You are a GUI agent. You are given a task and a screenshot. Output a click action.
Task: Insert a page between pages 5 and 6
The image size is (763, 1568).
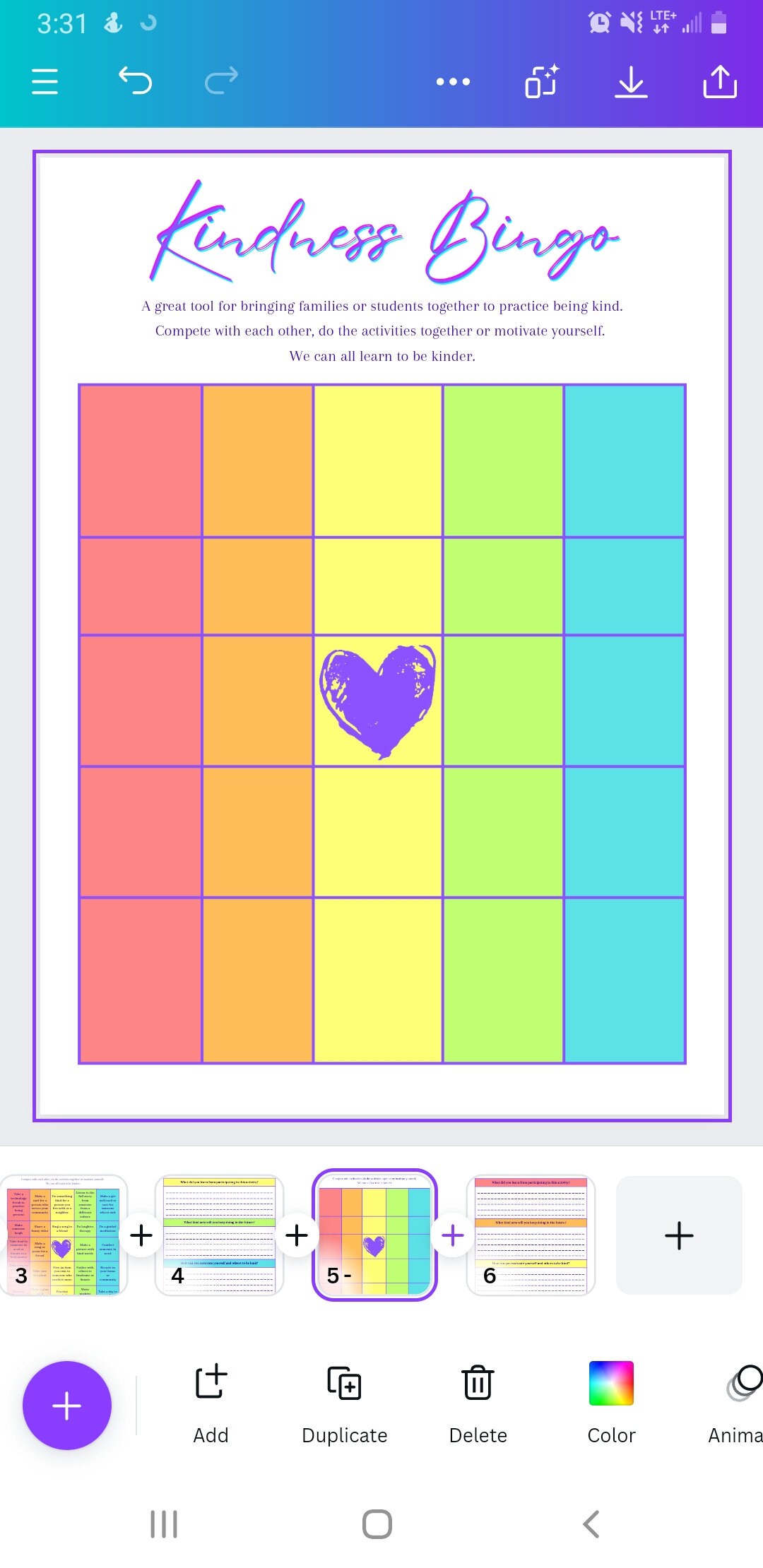click(453, 1235)
